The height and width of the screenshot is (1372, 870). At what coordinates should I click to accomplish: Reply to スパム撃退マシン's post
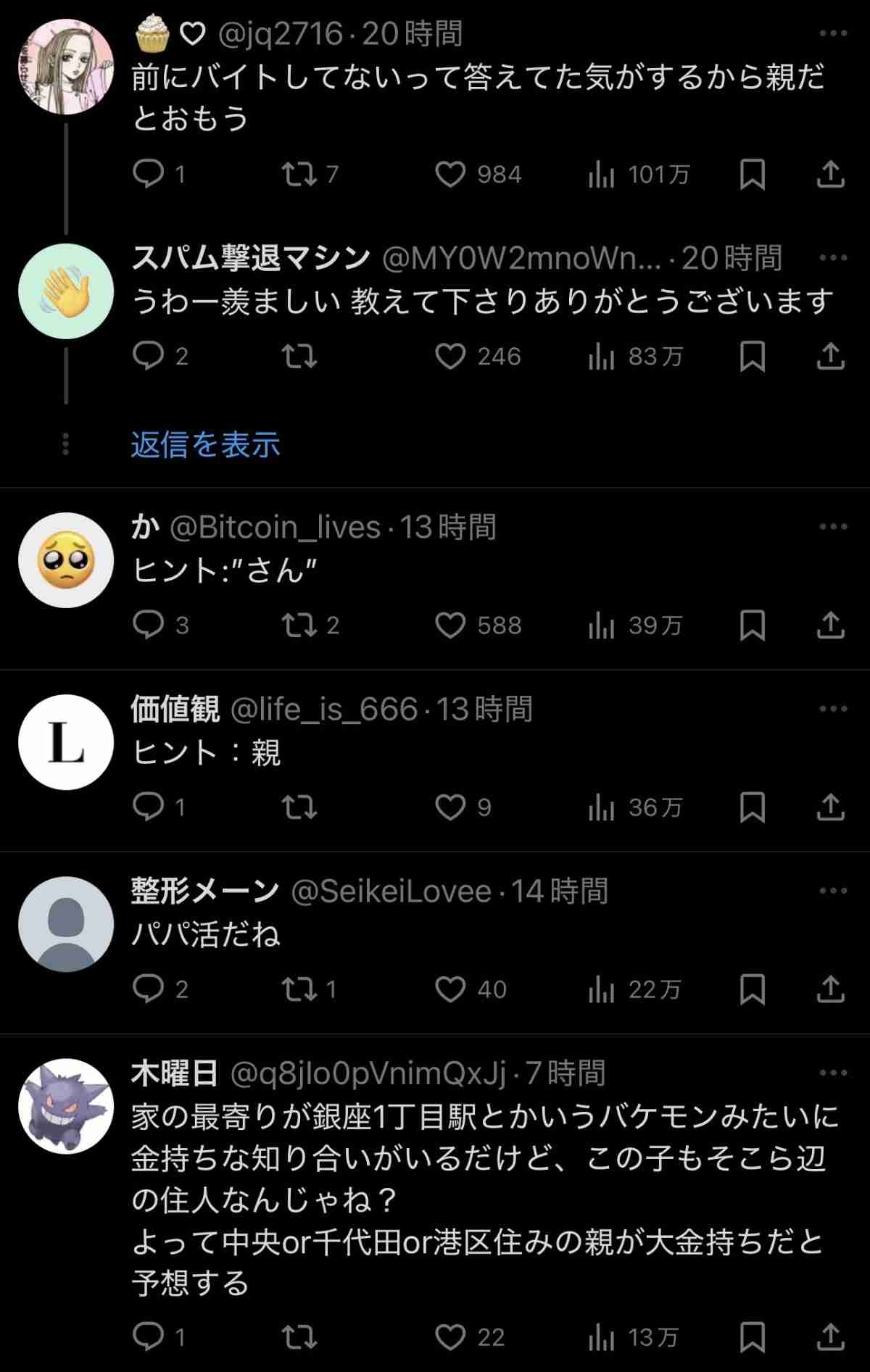[149, 357]
